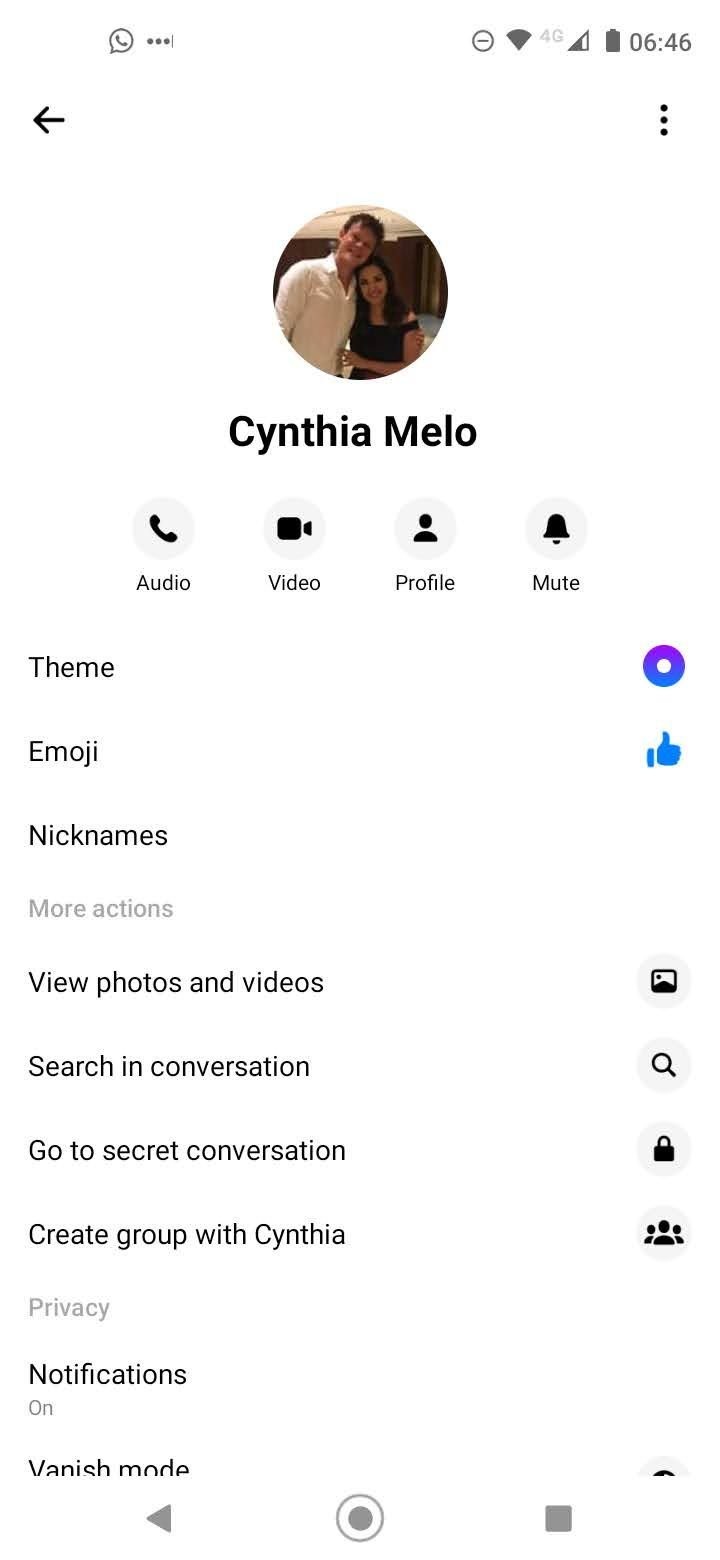Create group with Cynthia

[360, 1234]
